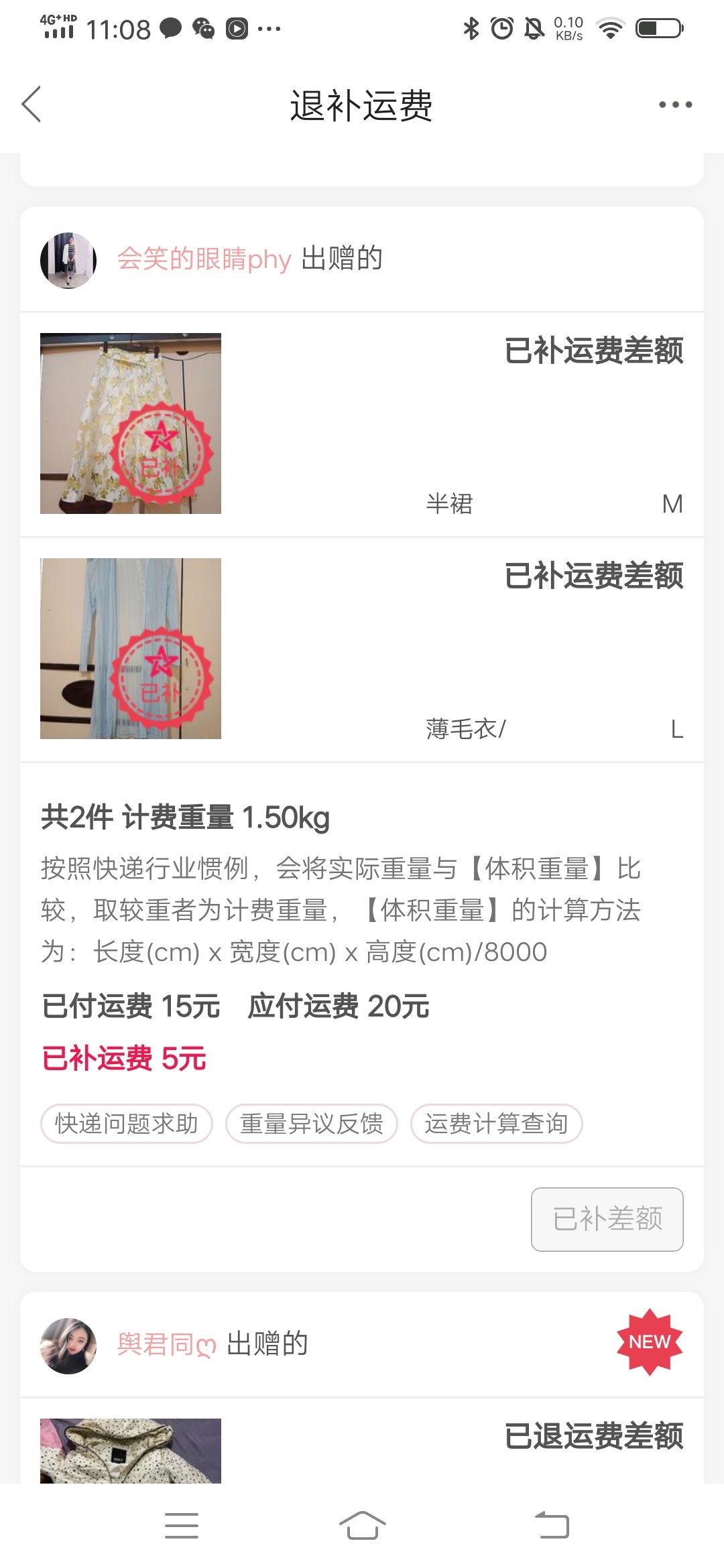Viewport: 724px width, 1568px height.
Task: Open the system recent apps menu
Action: click(182, 1526)
